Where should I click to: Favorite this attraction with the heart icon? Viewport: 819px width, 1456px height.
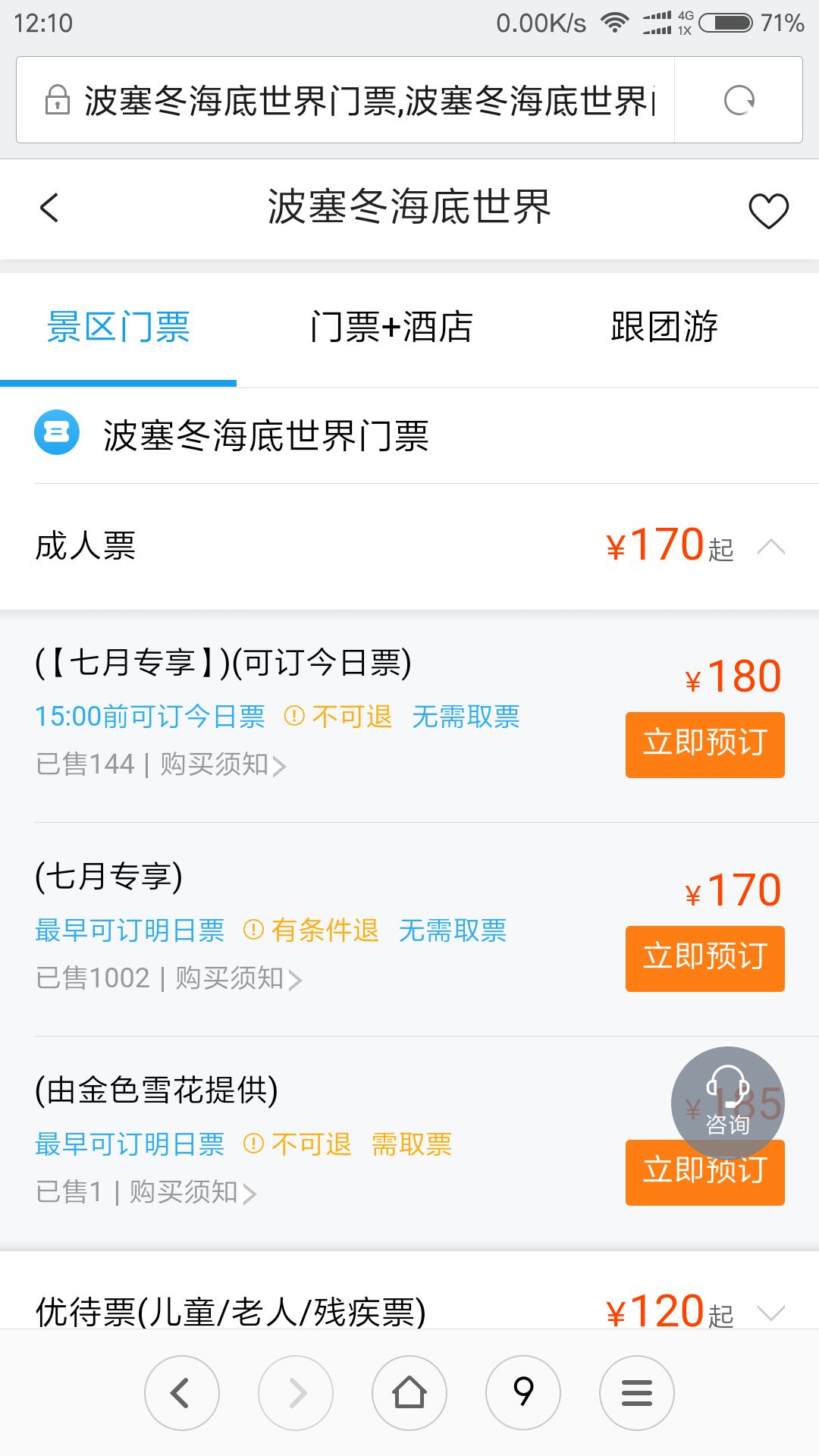pyautogui.click(x=768, y=210)
